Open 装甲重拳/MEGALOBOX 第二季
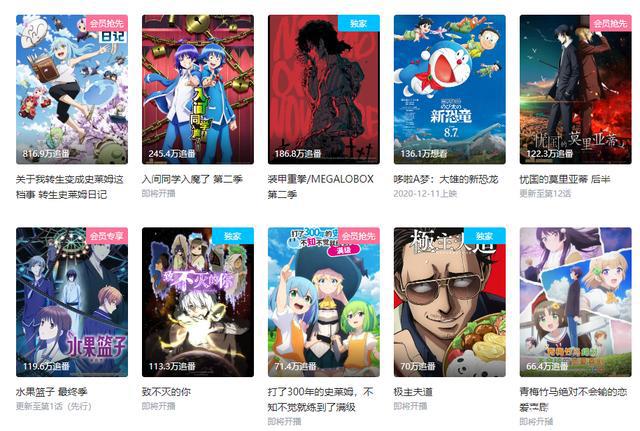Viewport: 640px width, 431px height. click(x=324, y=90)
